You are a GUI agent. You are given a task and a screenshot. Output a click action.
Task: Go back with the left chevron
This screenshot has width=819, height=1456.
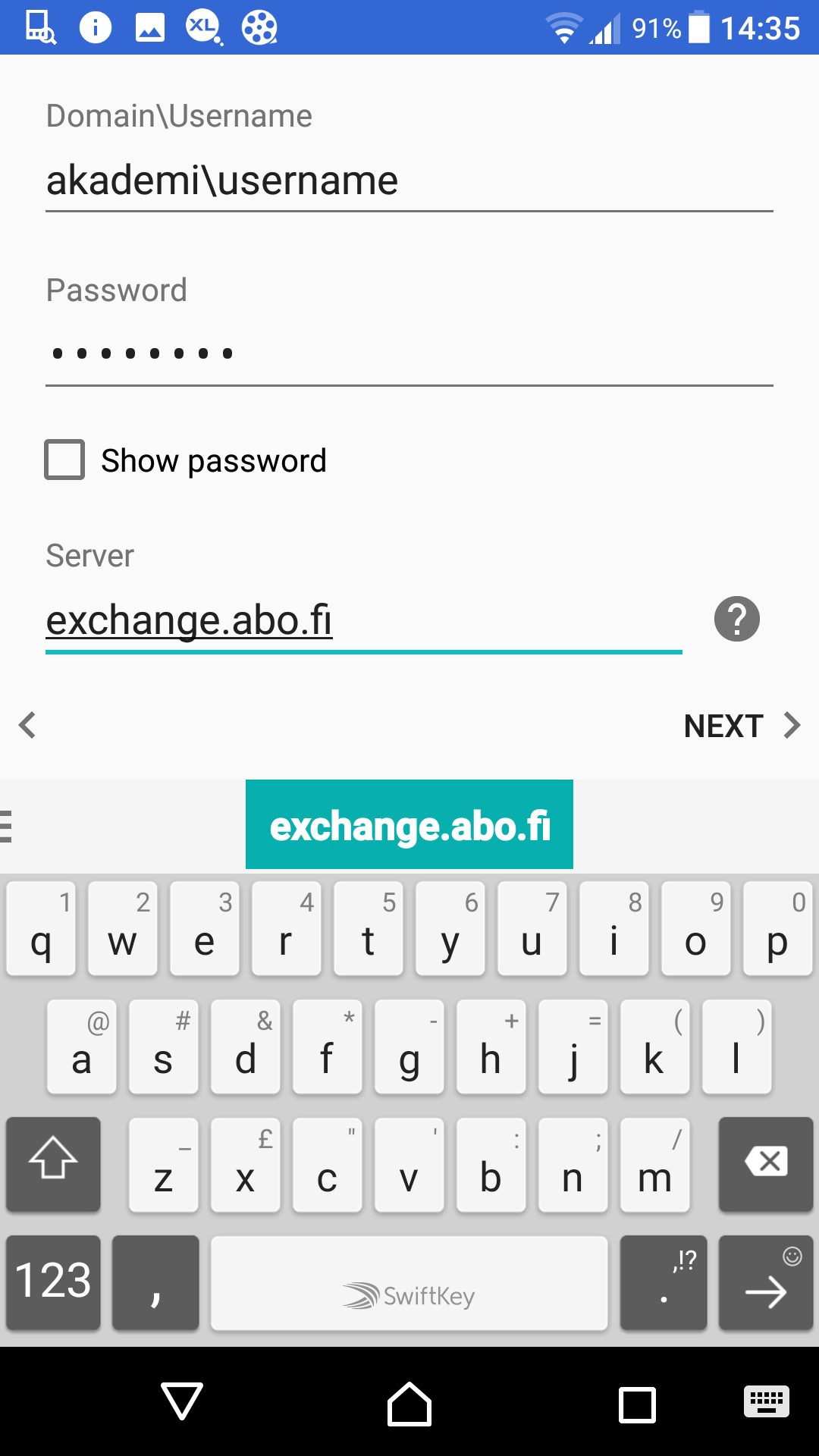(28, 725)
